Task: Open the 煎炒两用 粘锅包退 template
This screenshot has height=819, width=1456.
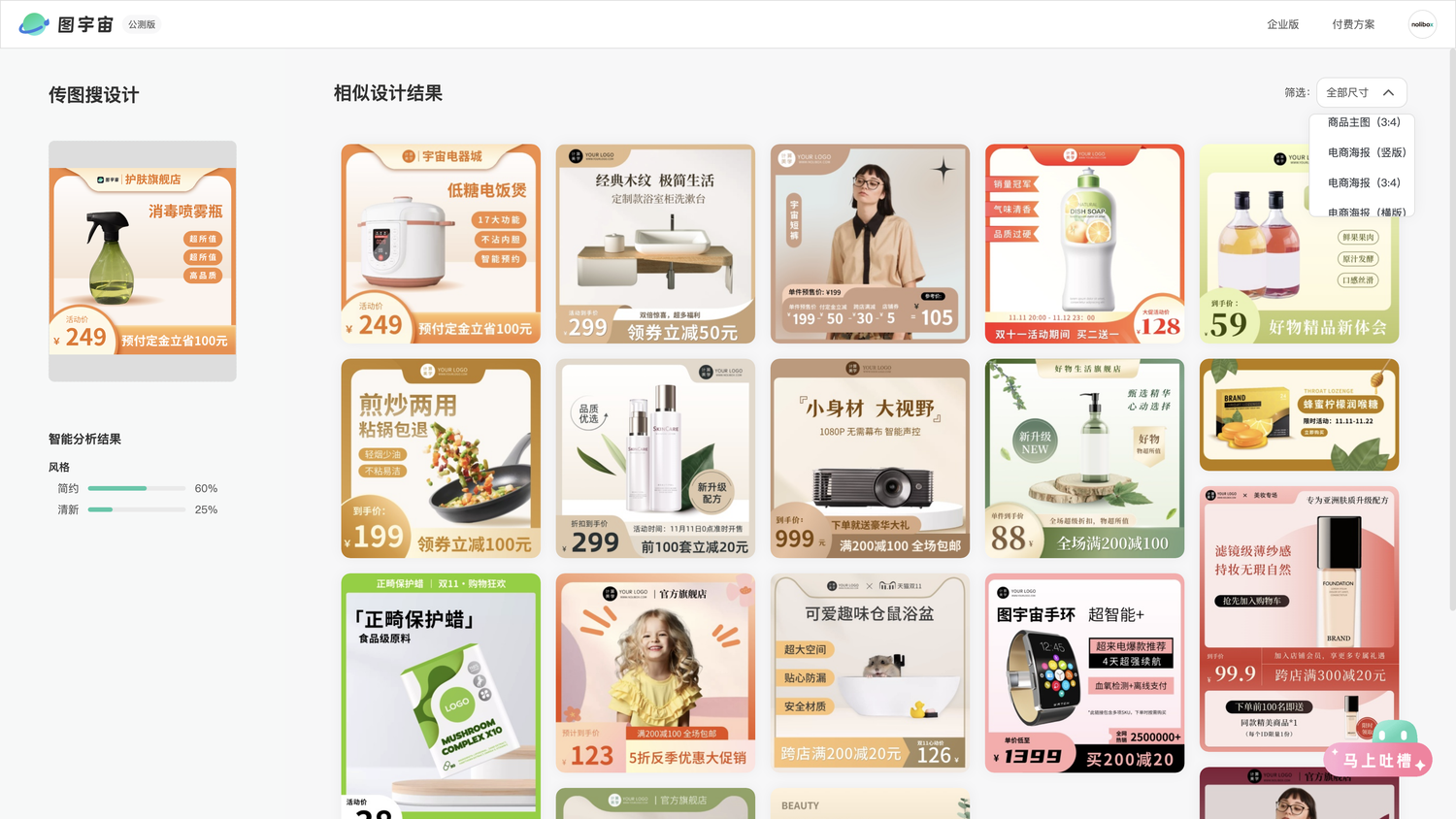Action: coord(441,458)
